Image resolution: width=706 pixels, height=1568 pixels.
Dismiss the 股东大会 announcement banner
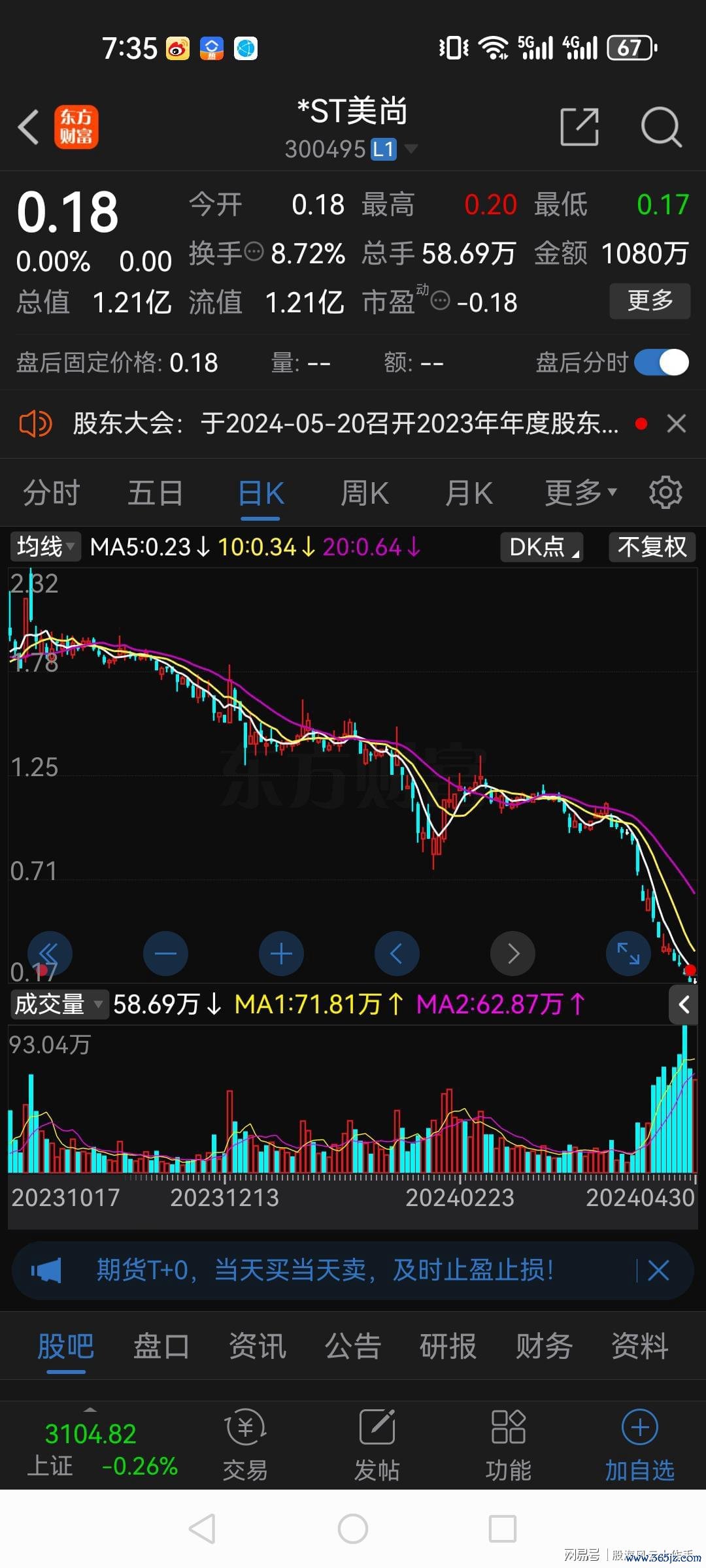pos(677,424)
